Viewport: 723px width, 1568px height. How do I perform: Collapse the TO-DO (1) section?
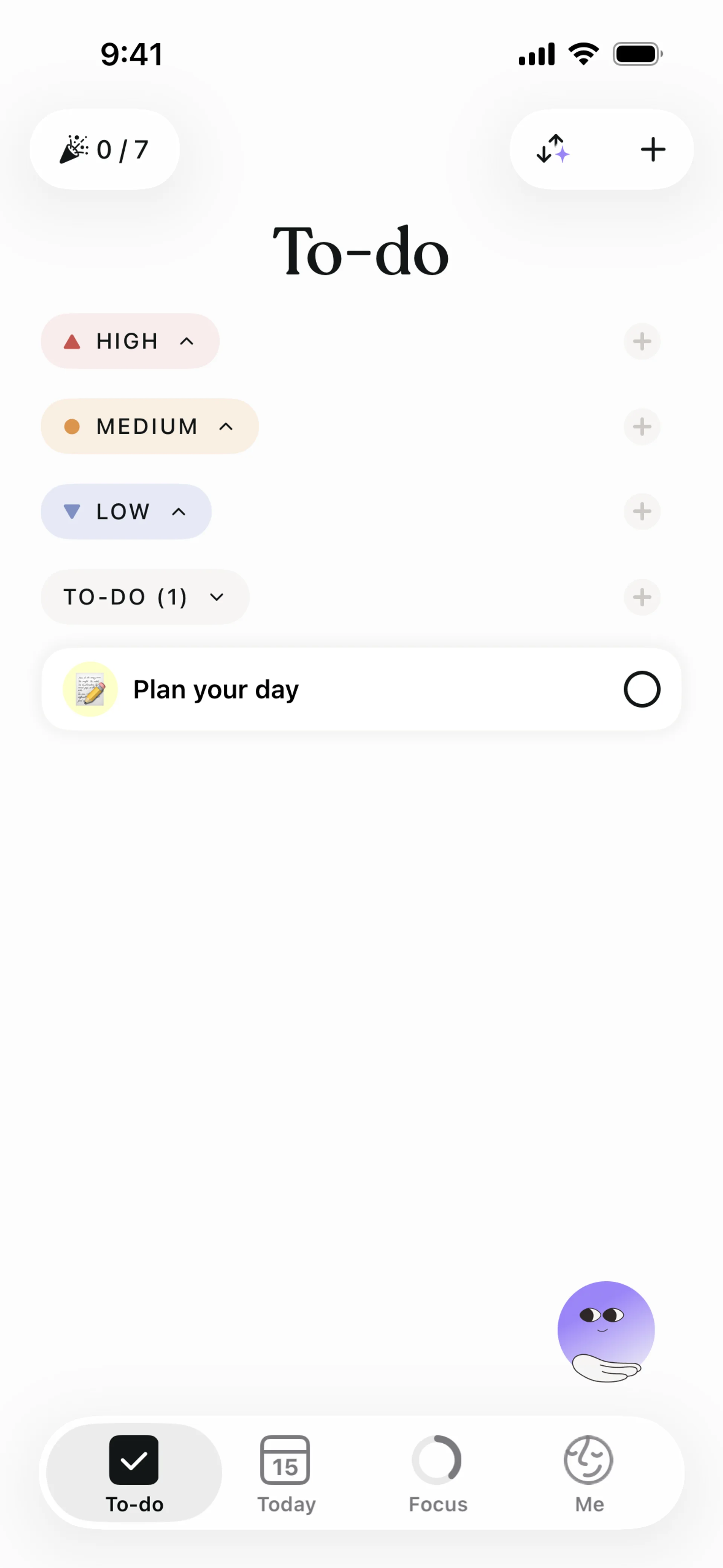point(145,596)
